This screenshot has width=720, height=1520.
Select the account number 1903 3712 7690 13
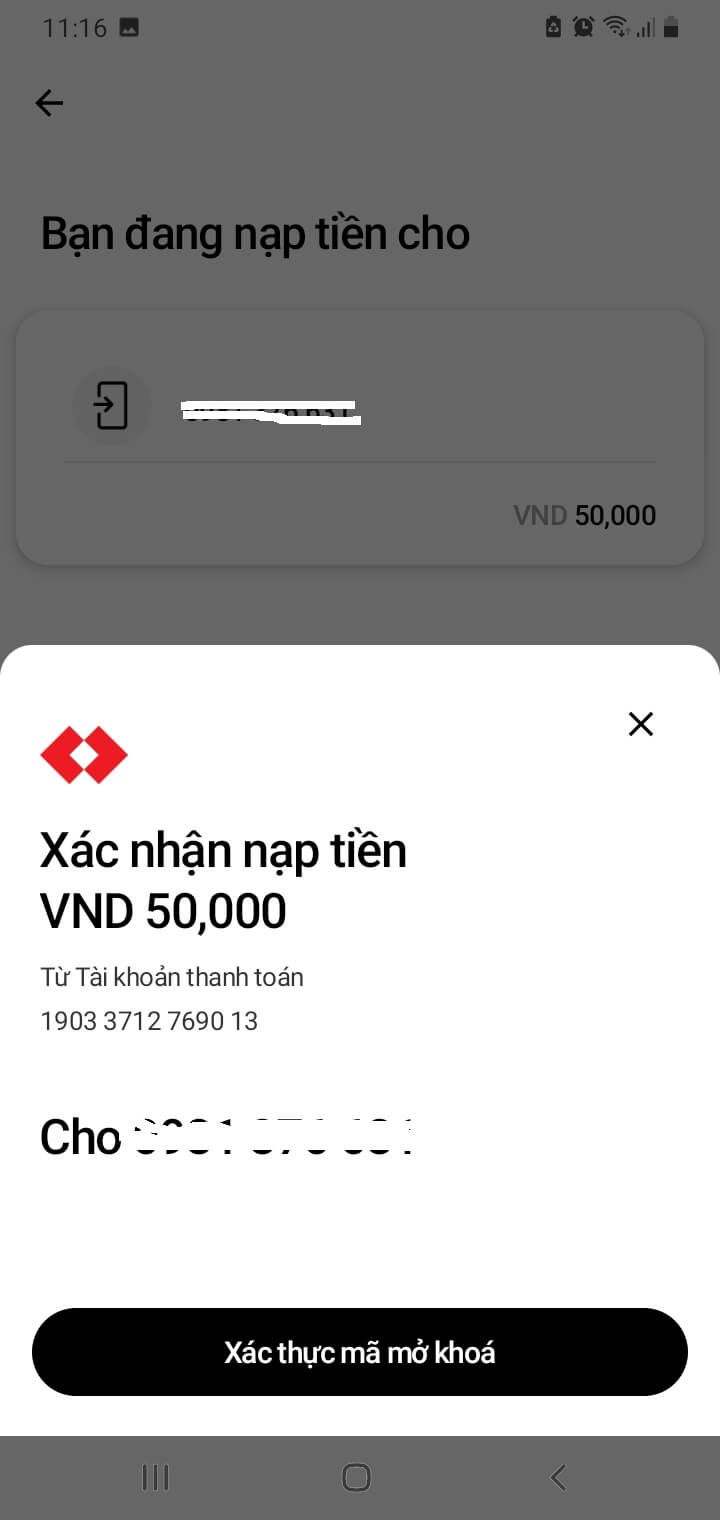[148, 1021]
